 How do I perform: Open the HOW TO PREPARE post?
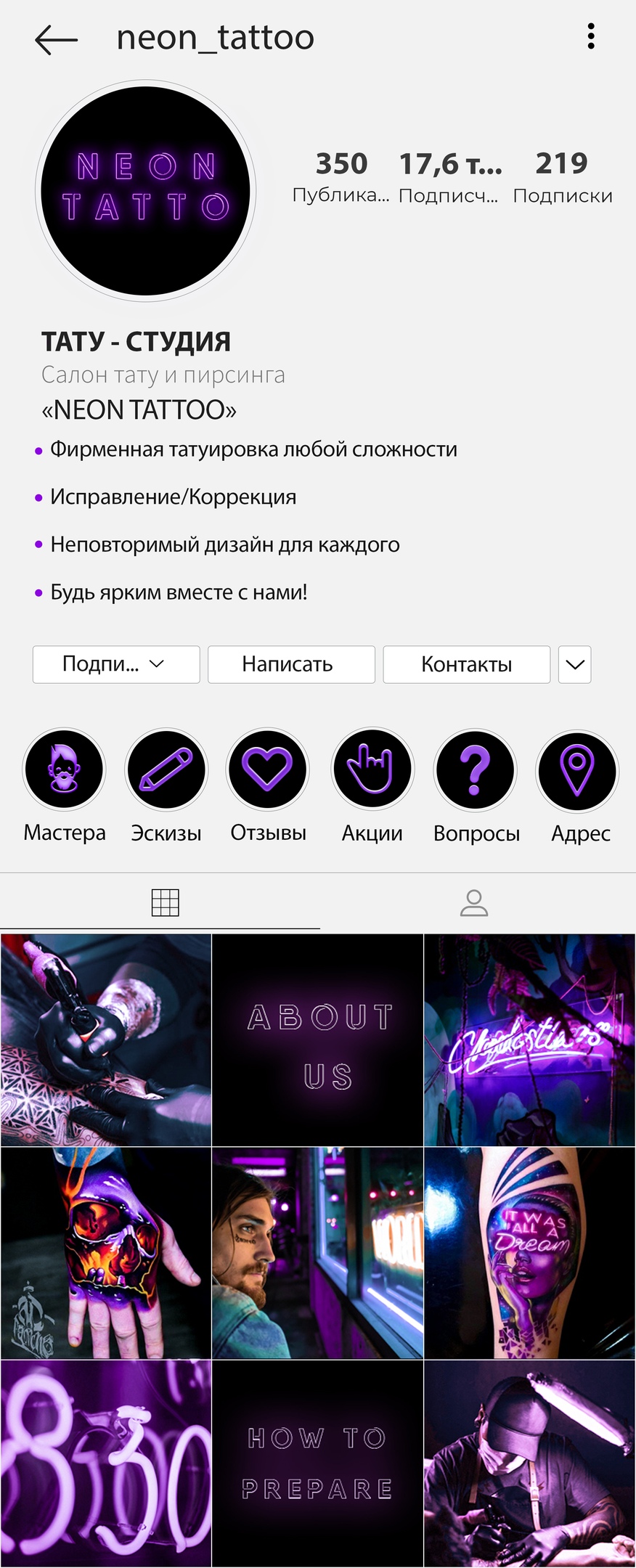coord(318,1463)
